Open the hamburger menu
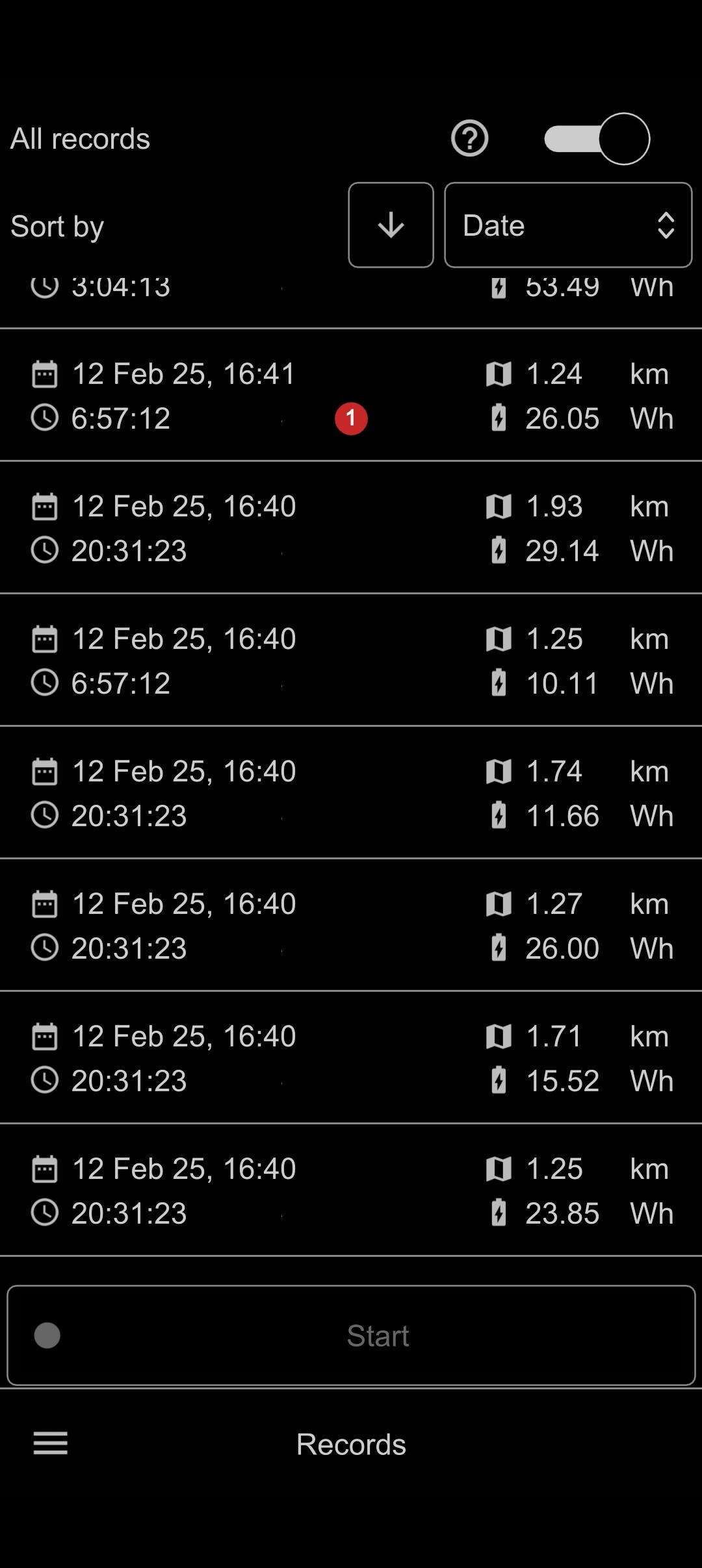Image resolution: width=702 pixels, height=1568 pixels. tap(50, 1443)
